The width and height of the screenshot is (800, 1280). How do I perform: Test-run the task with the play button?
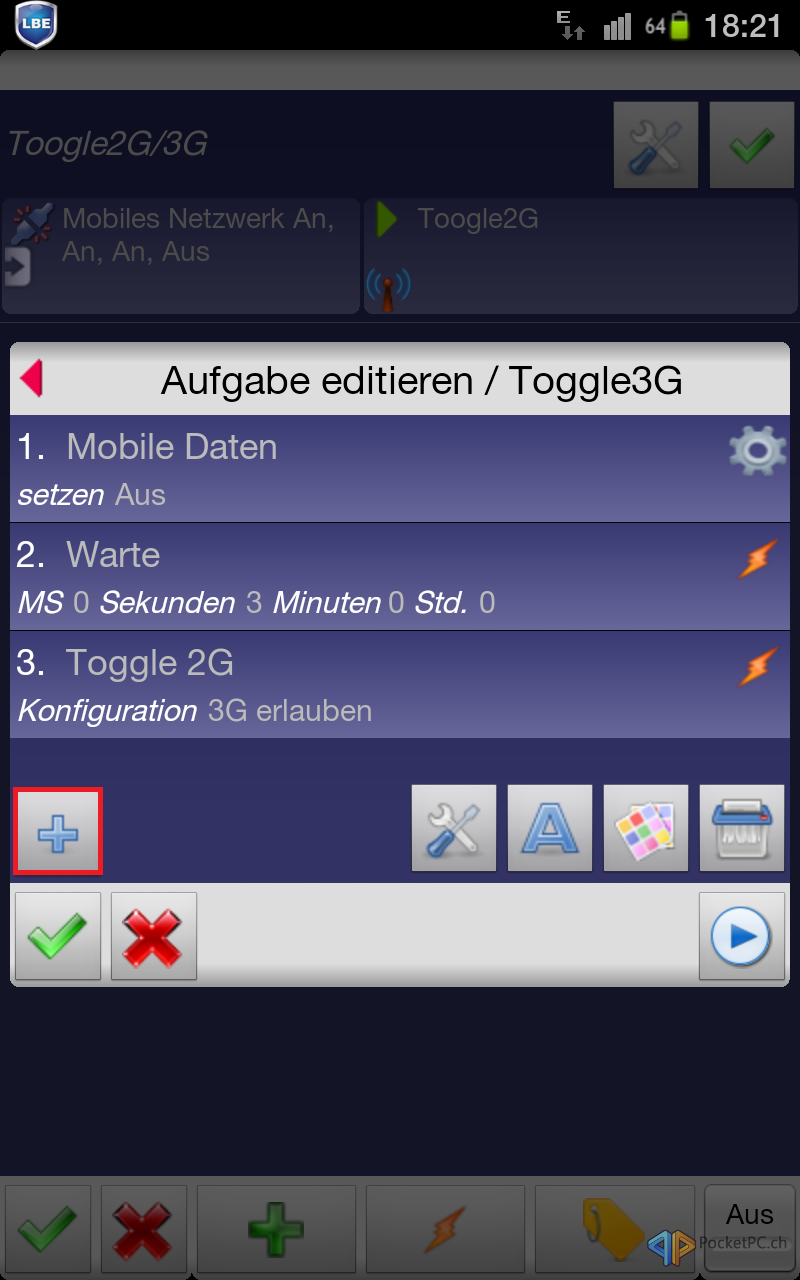coord(741,936)
